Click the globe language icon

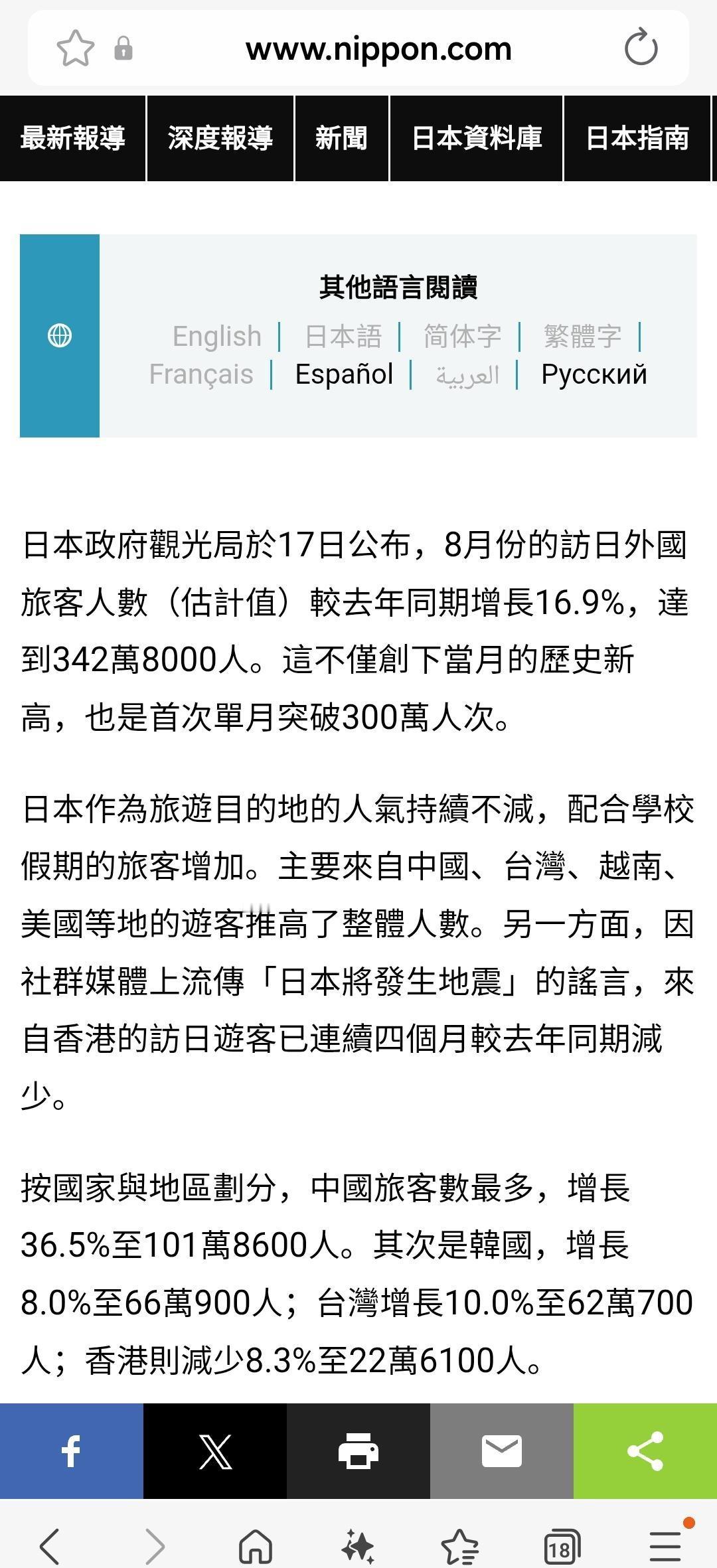[x=60, y=336]
